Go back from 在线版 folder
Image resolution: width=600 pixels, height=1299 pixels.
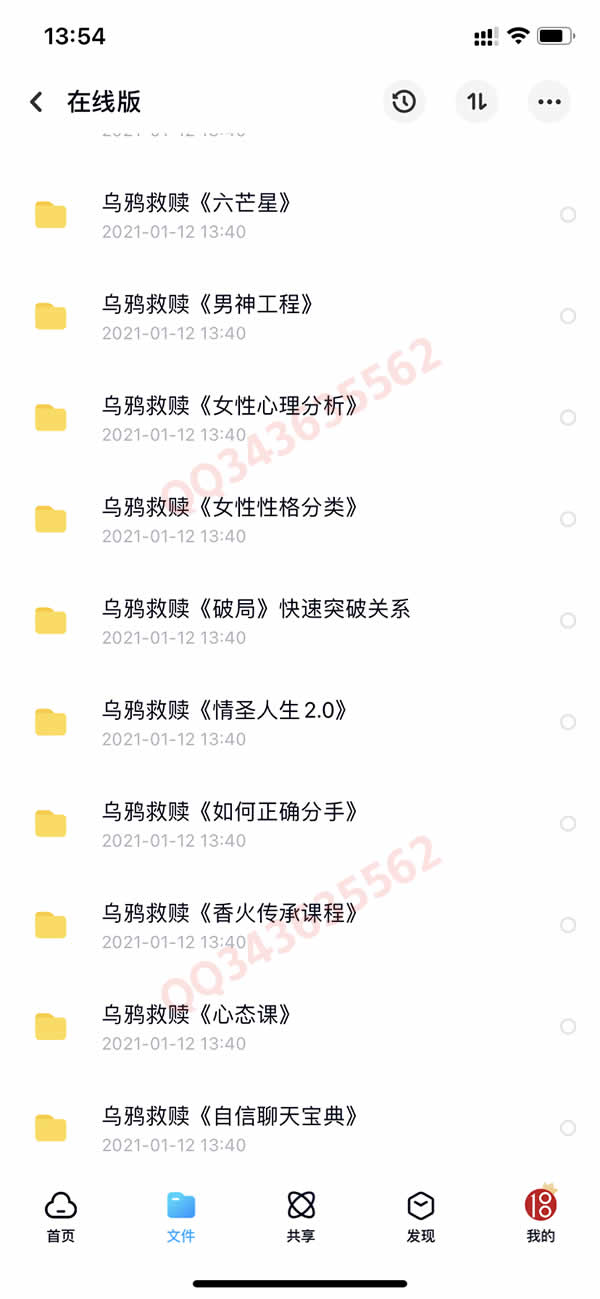point(37,101)
